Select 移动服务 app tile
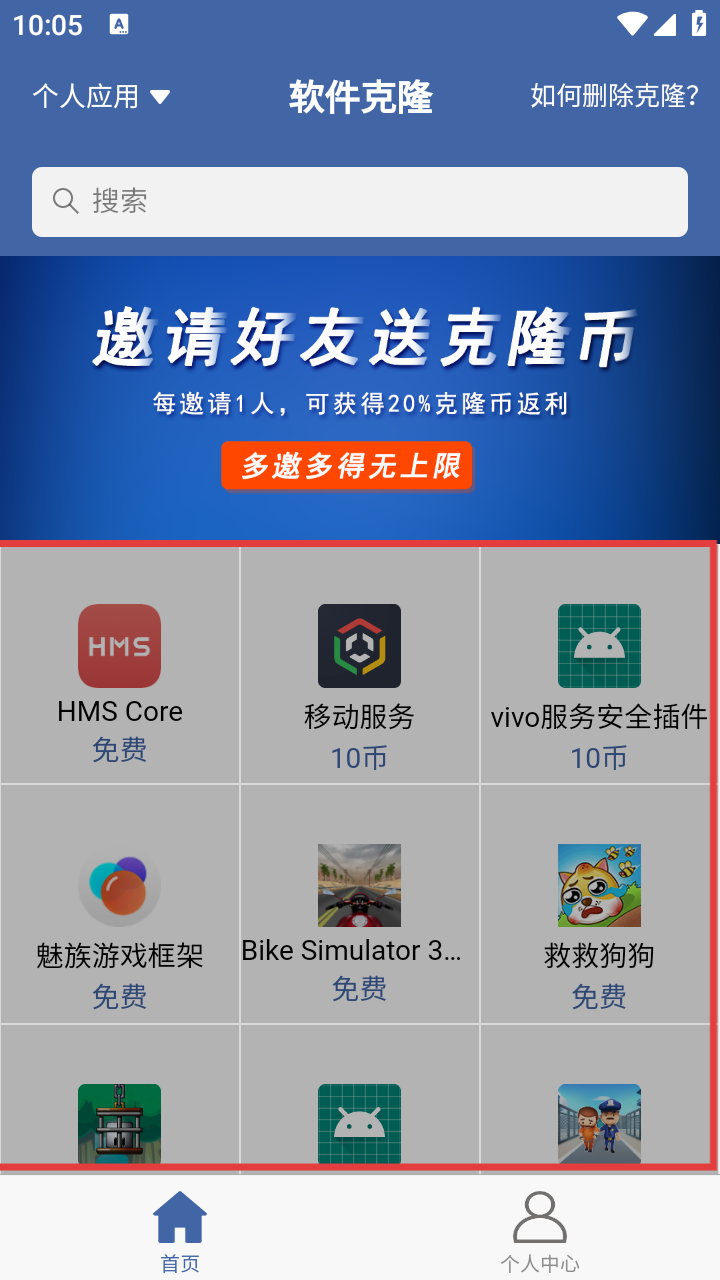720x1280 pixels. [360, 665]
